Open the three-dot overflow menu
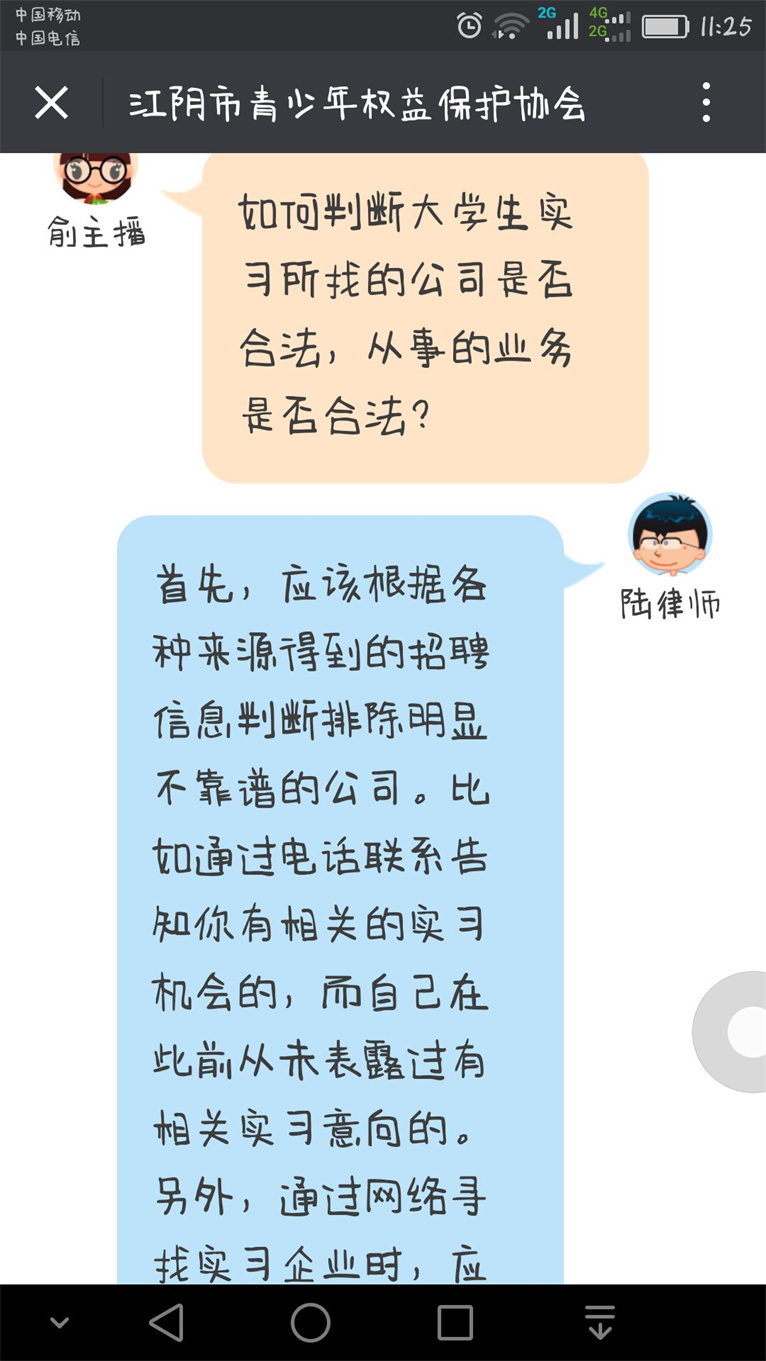The height and width of the screenshot is (1361, 766). click(706, 102)
